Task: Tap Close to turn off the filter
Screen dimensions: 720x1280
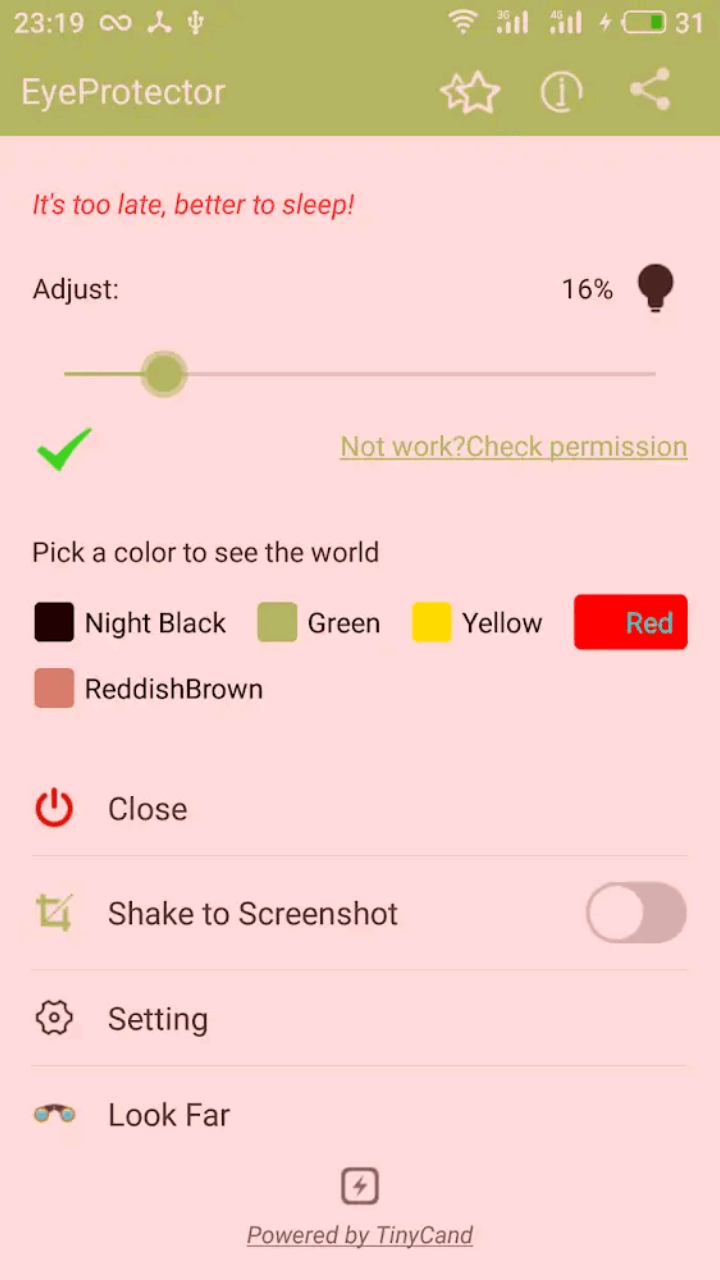Action: 360,808
